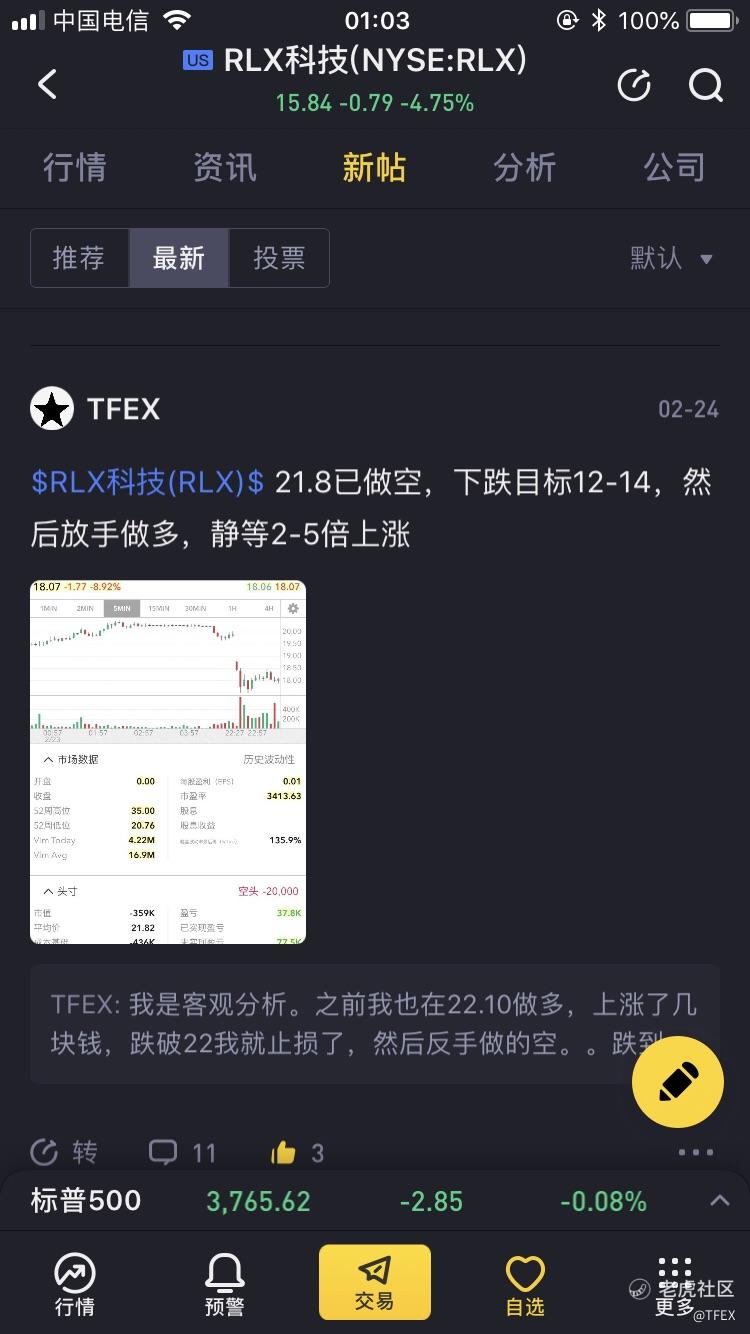Select the 投票 filter

point(279,258)
